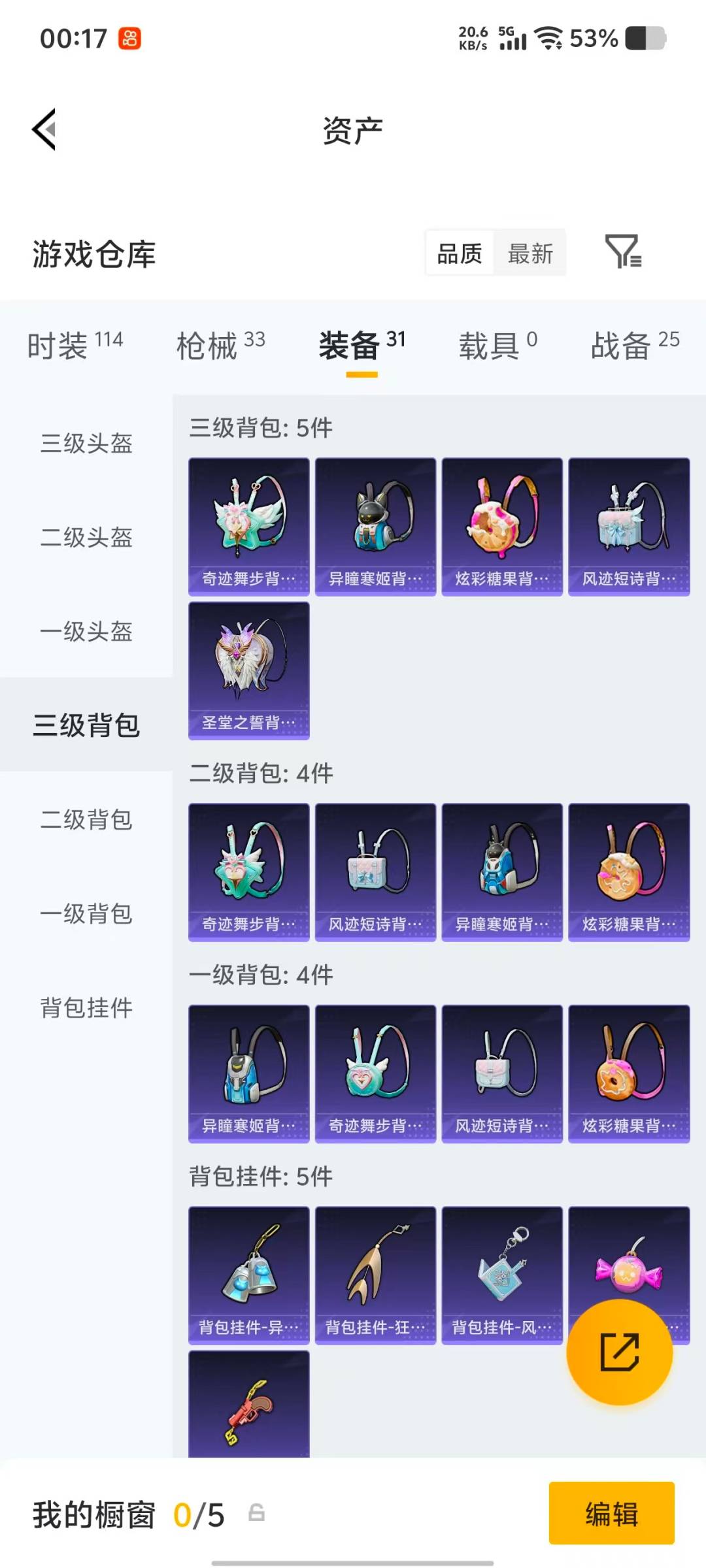Click the back arrow to leave 资产 page
The width and height of the screenshot is (706, 1568).
44,129
